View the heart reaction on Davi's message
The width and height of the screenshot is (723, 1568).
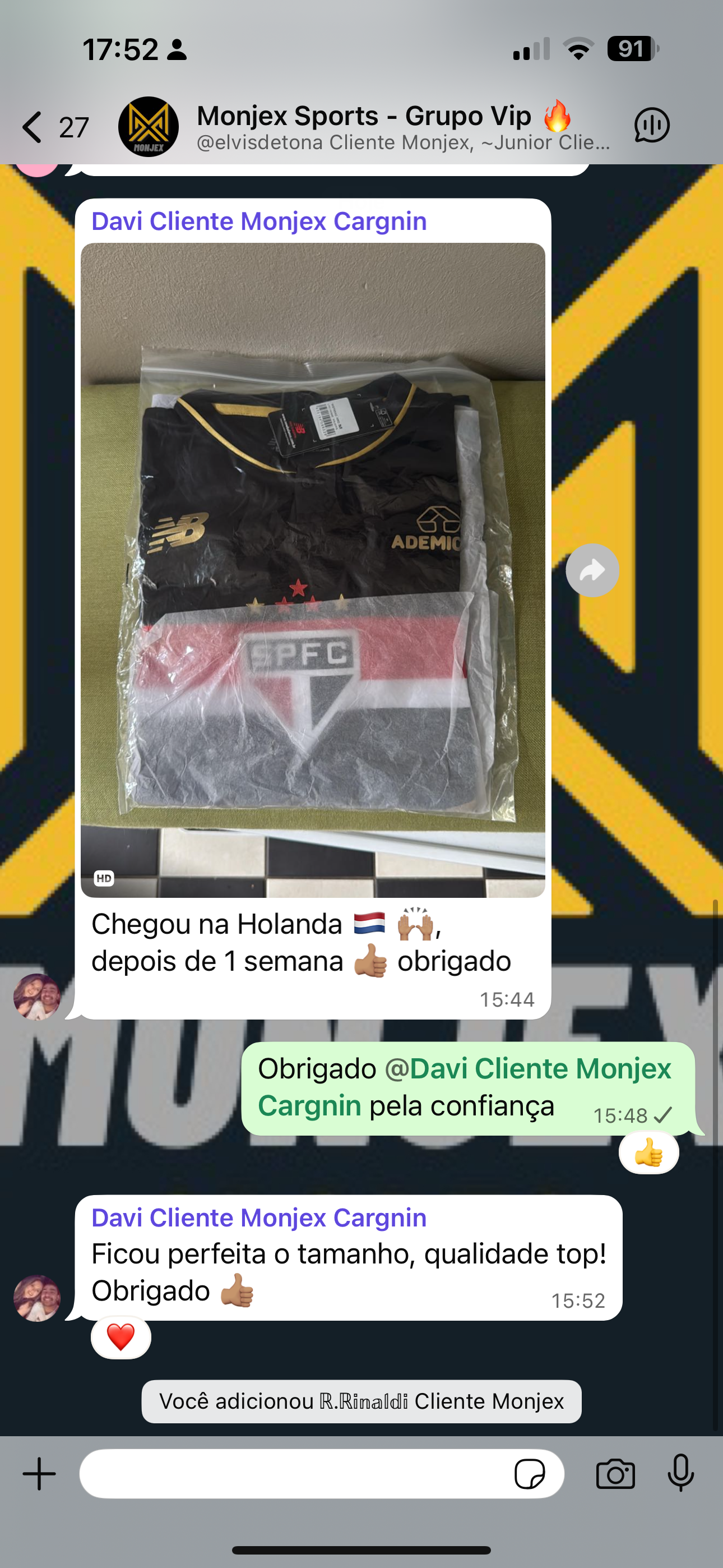pos(121,1338)
